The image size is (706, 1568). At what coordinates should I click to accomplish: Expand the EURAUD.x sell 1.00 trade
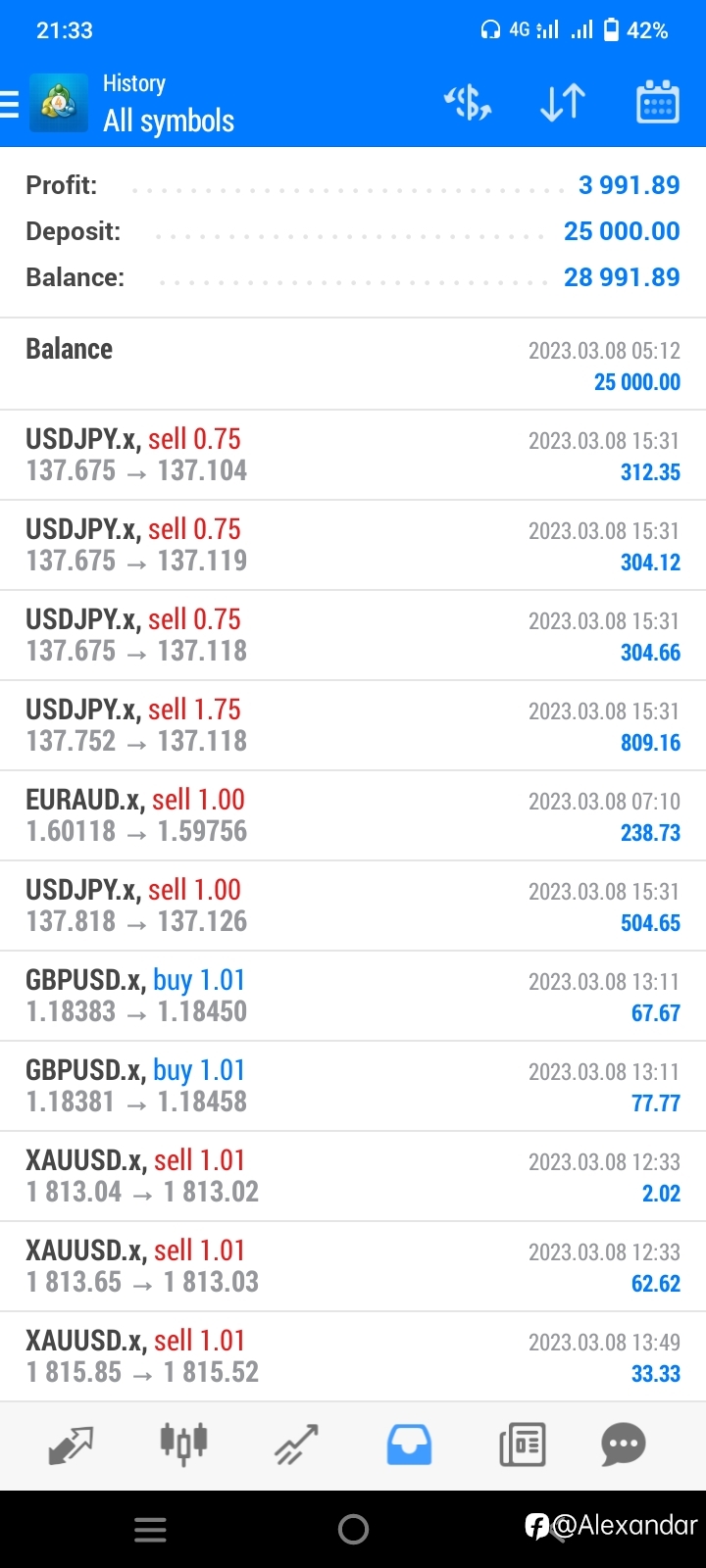(x=353, y=815)
